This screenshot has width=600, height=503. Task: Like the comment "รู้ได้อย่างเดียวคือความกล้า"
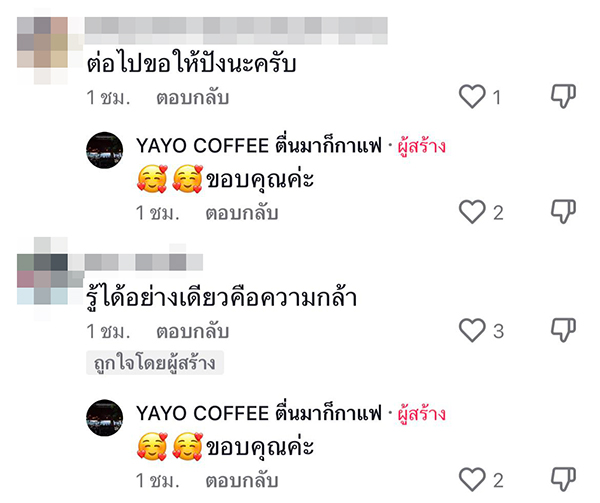pyautogui.click(x=471, y=330)
